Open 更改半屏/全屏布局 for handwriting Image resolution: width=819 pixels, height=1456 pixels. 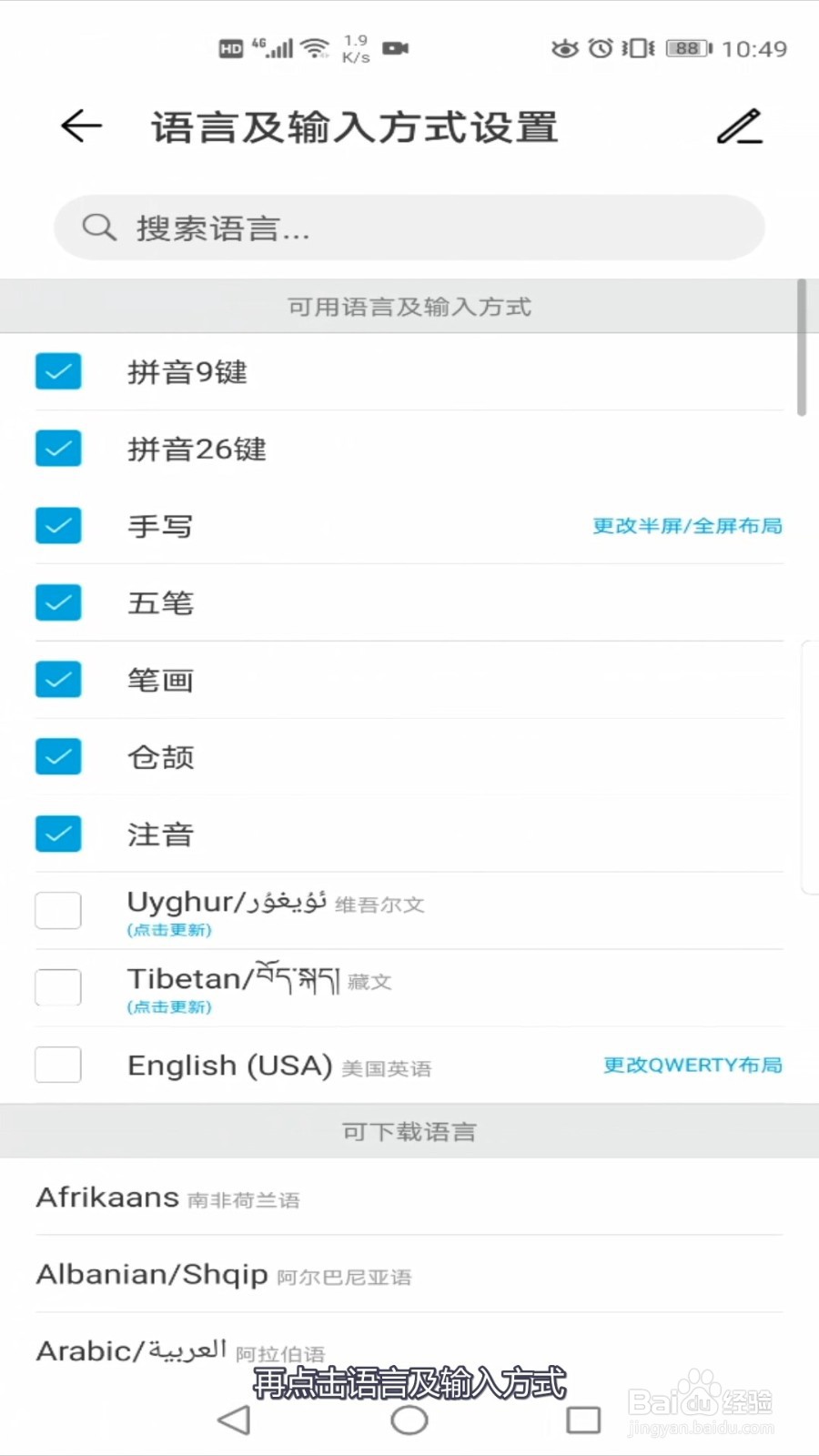click(686, 525)
